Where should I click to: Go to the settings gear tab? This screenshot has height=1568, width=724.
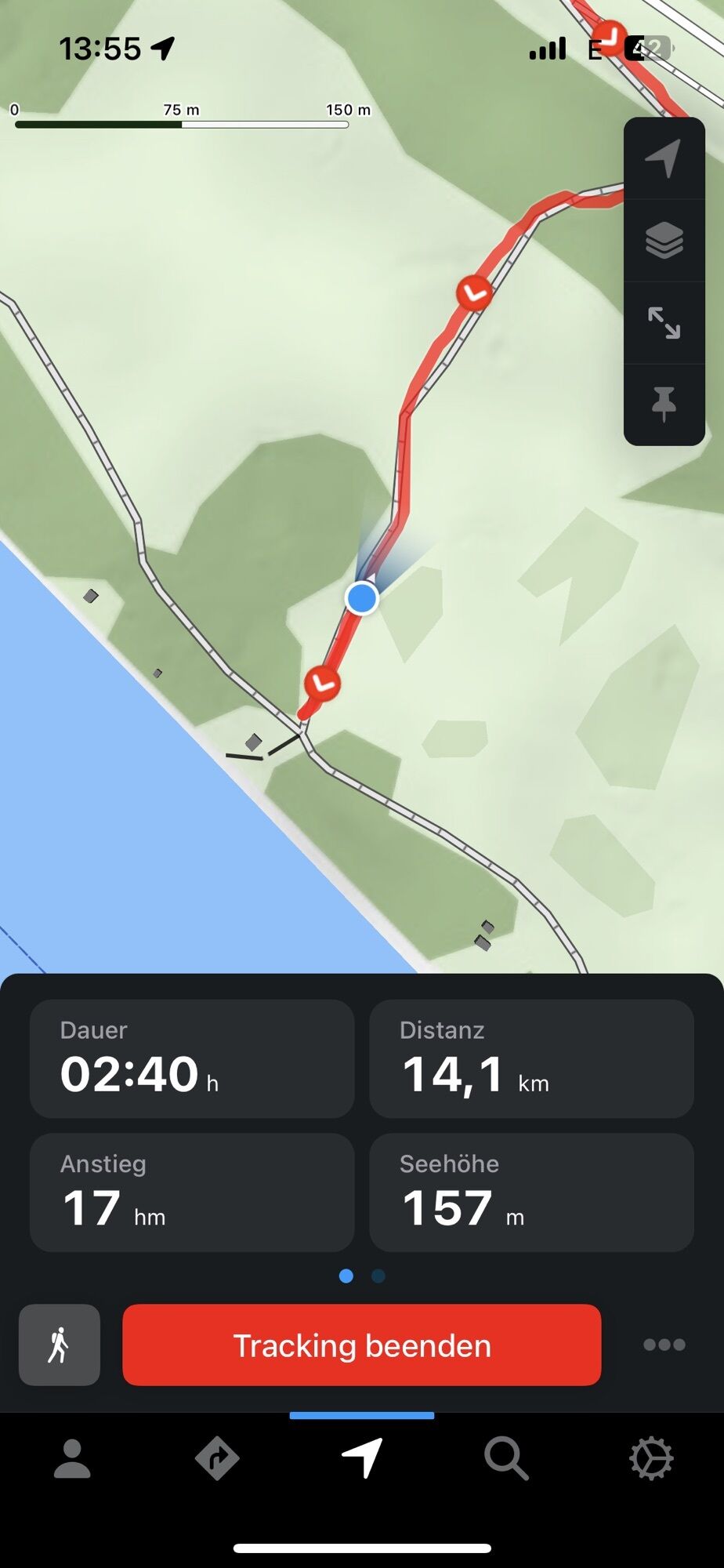pos(651,1459)
